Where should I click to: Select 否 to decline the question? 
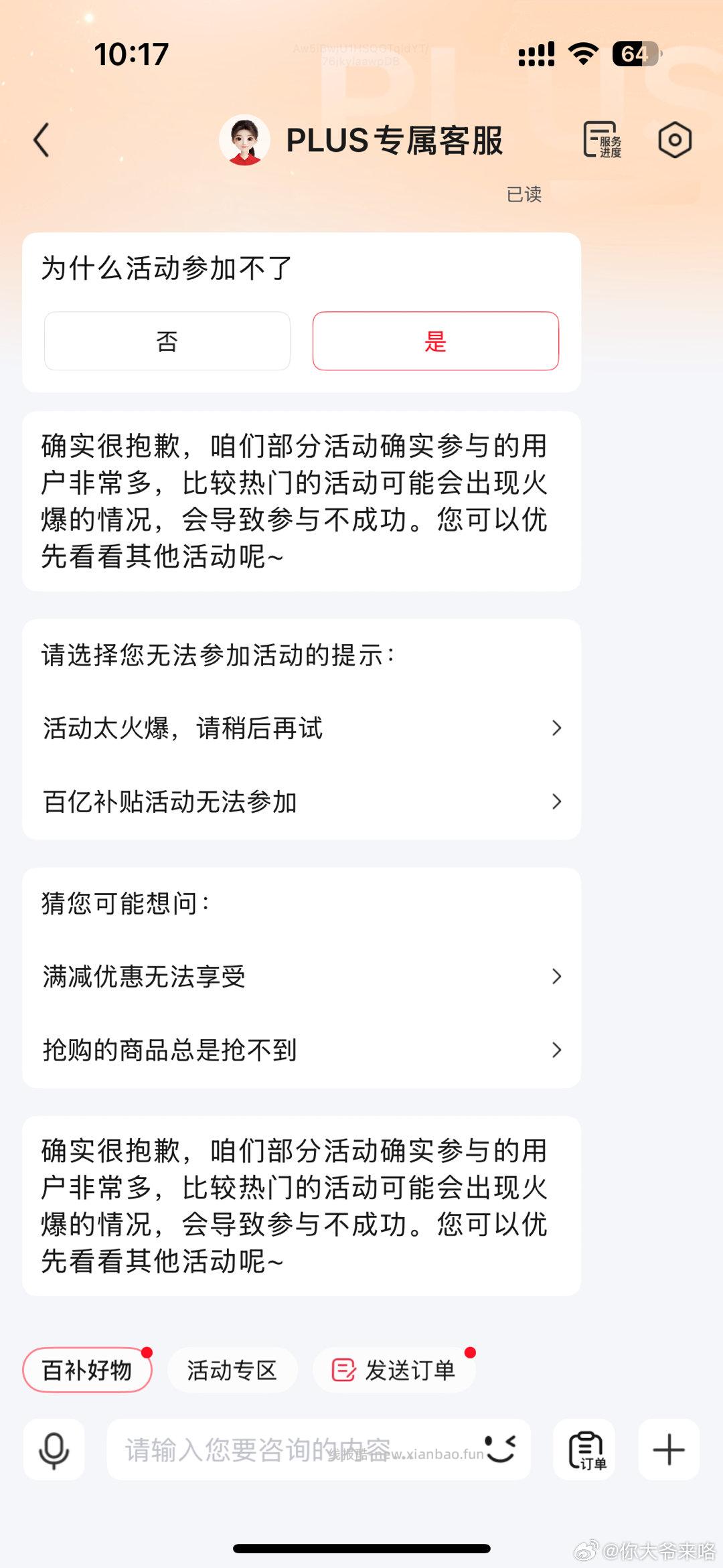[166, 341]
